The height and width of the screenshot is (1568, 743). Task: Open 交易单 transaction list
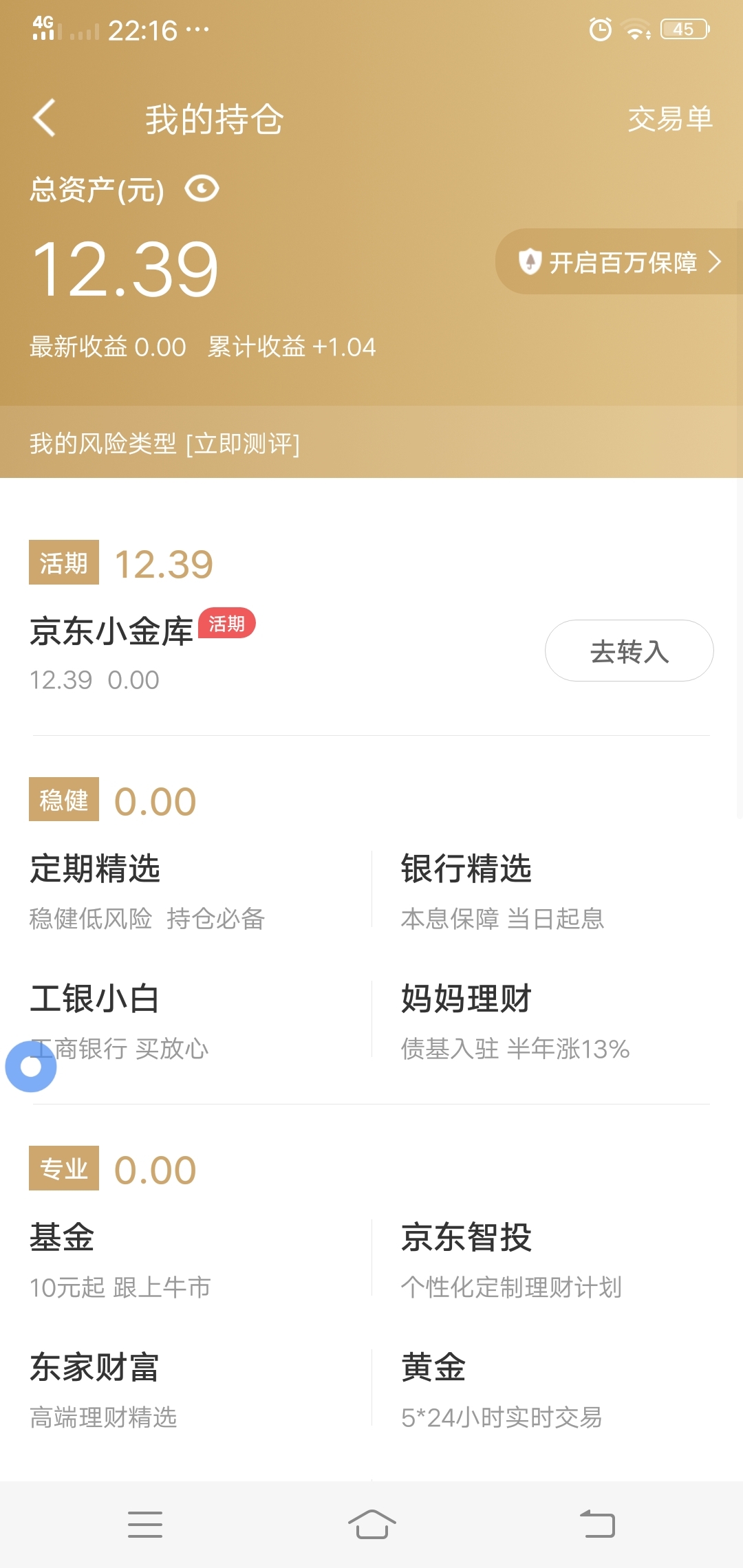tap(670, 119)
